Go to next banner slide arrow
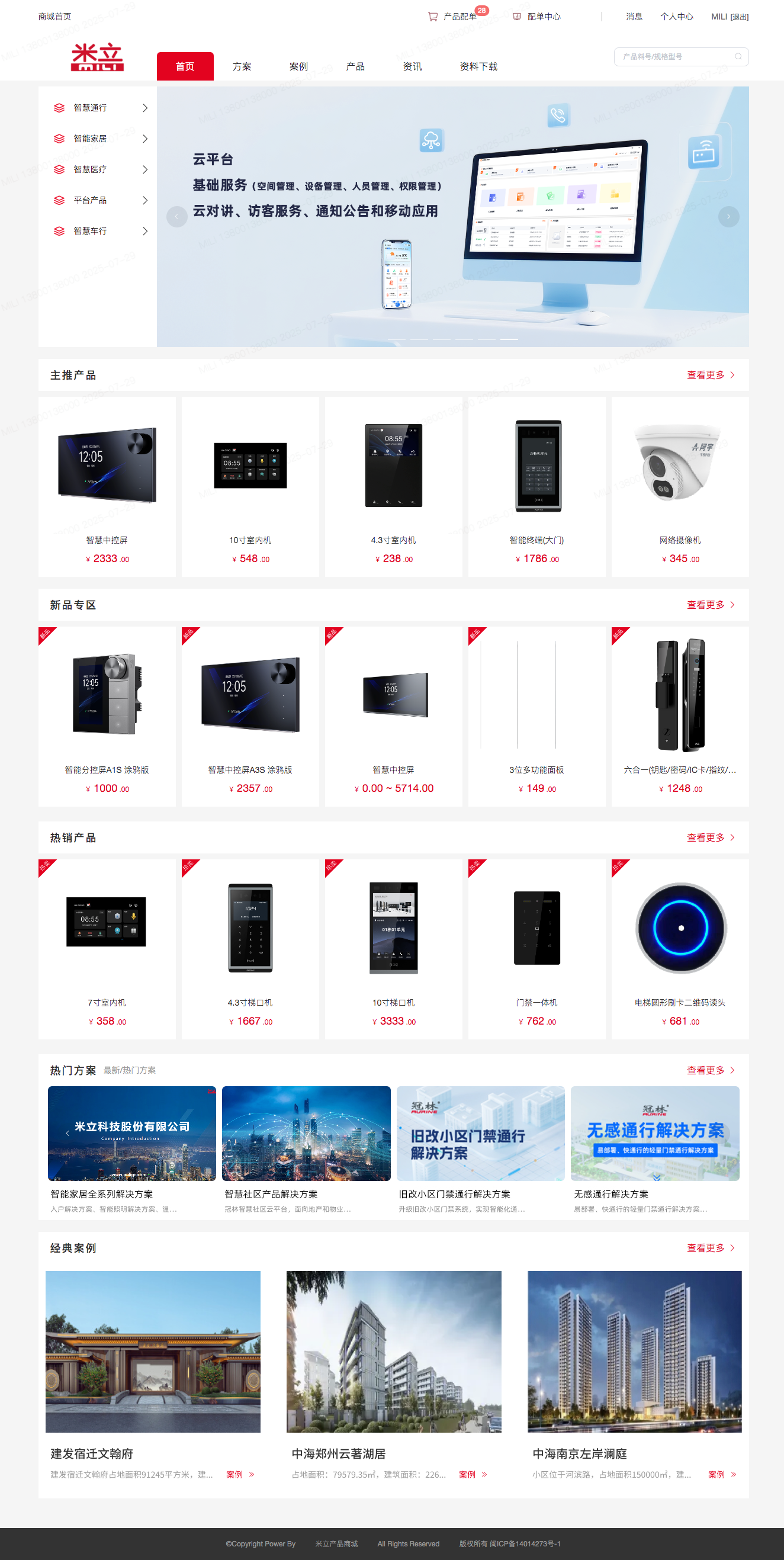 (728, 217)
